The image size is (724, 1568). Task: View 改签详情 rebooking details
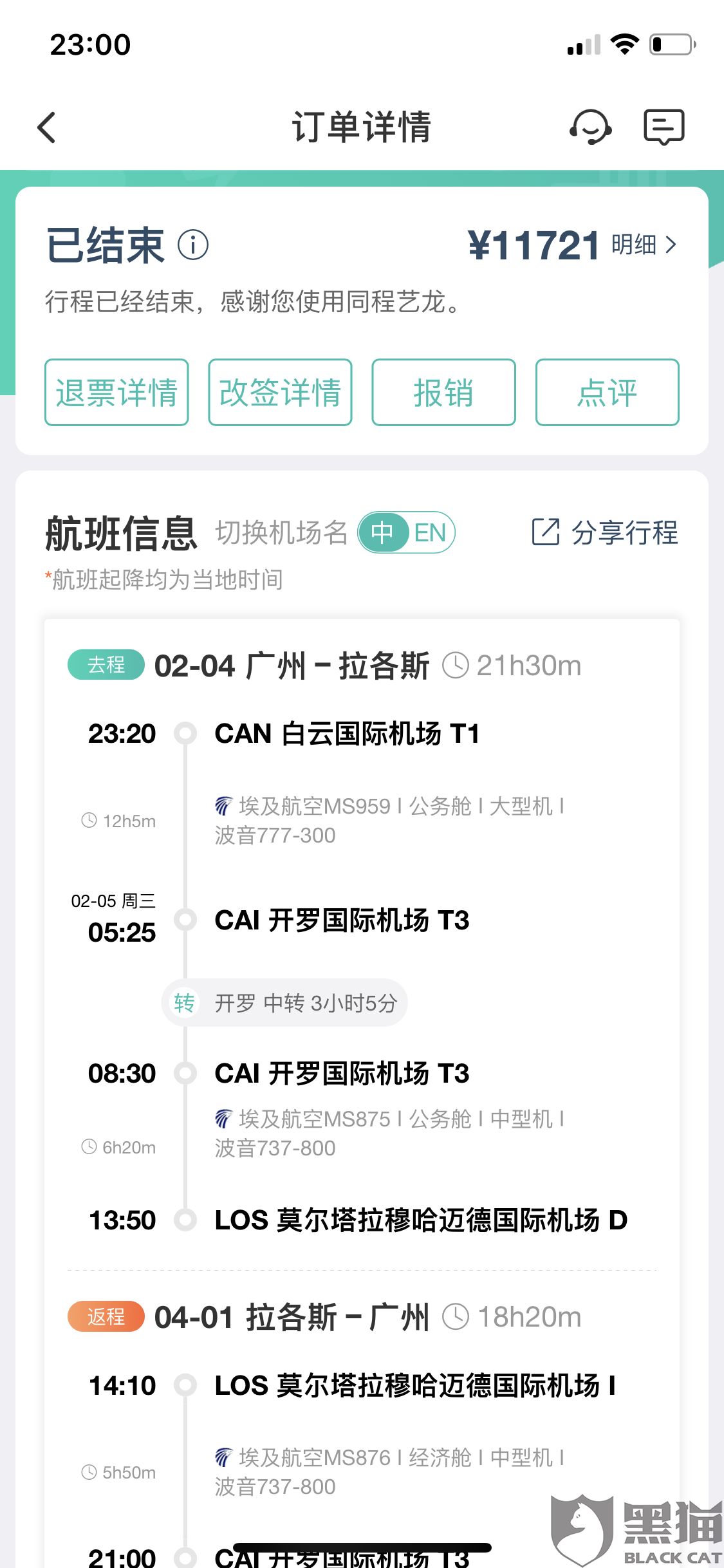(x=280, y=392)
